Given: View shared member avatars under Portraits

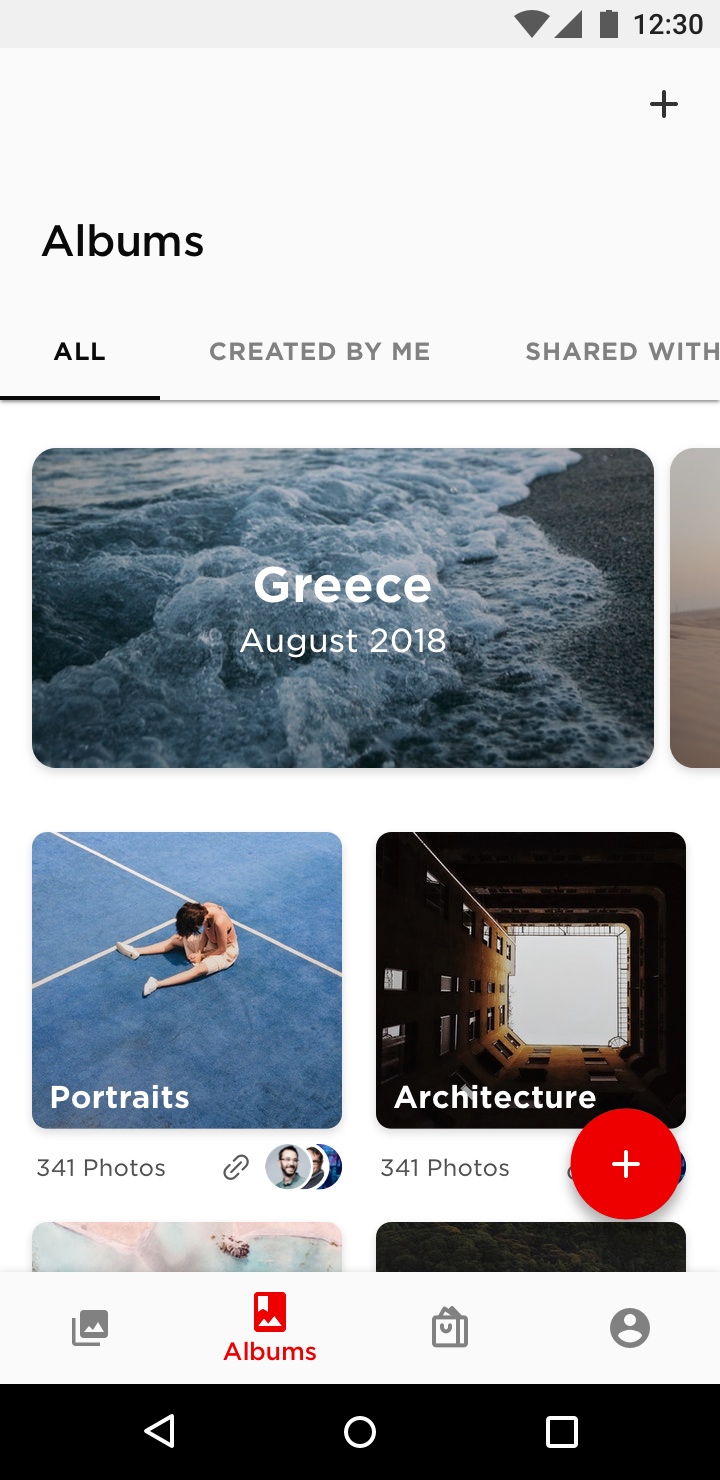Looking at the screenshot, I should coord(304,1168).
